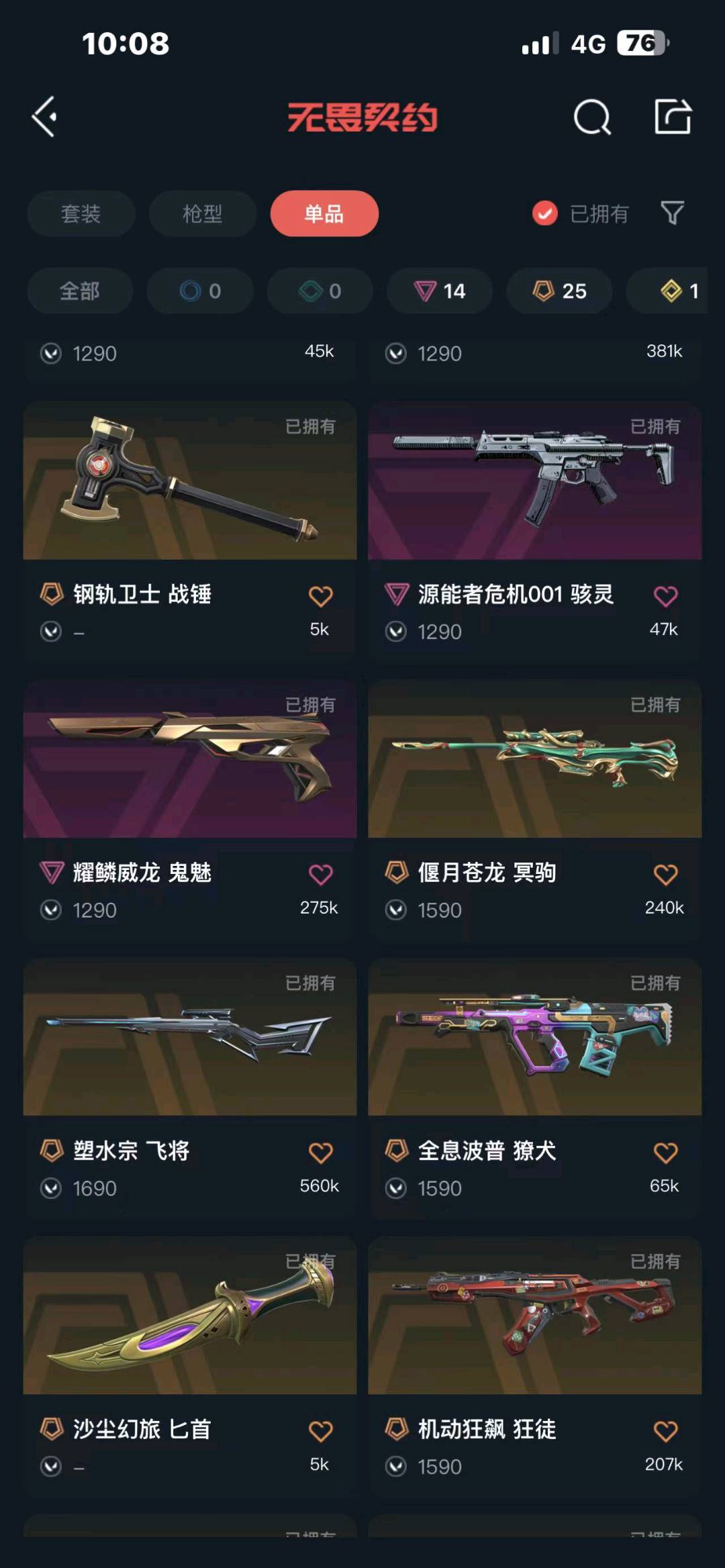This screenshot has height=1568, width=725.
Task: Select the 单品 tab
Action: [x=324, y=213]
